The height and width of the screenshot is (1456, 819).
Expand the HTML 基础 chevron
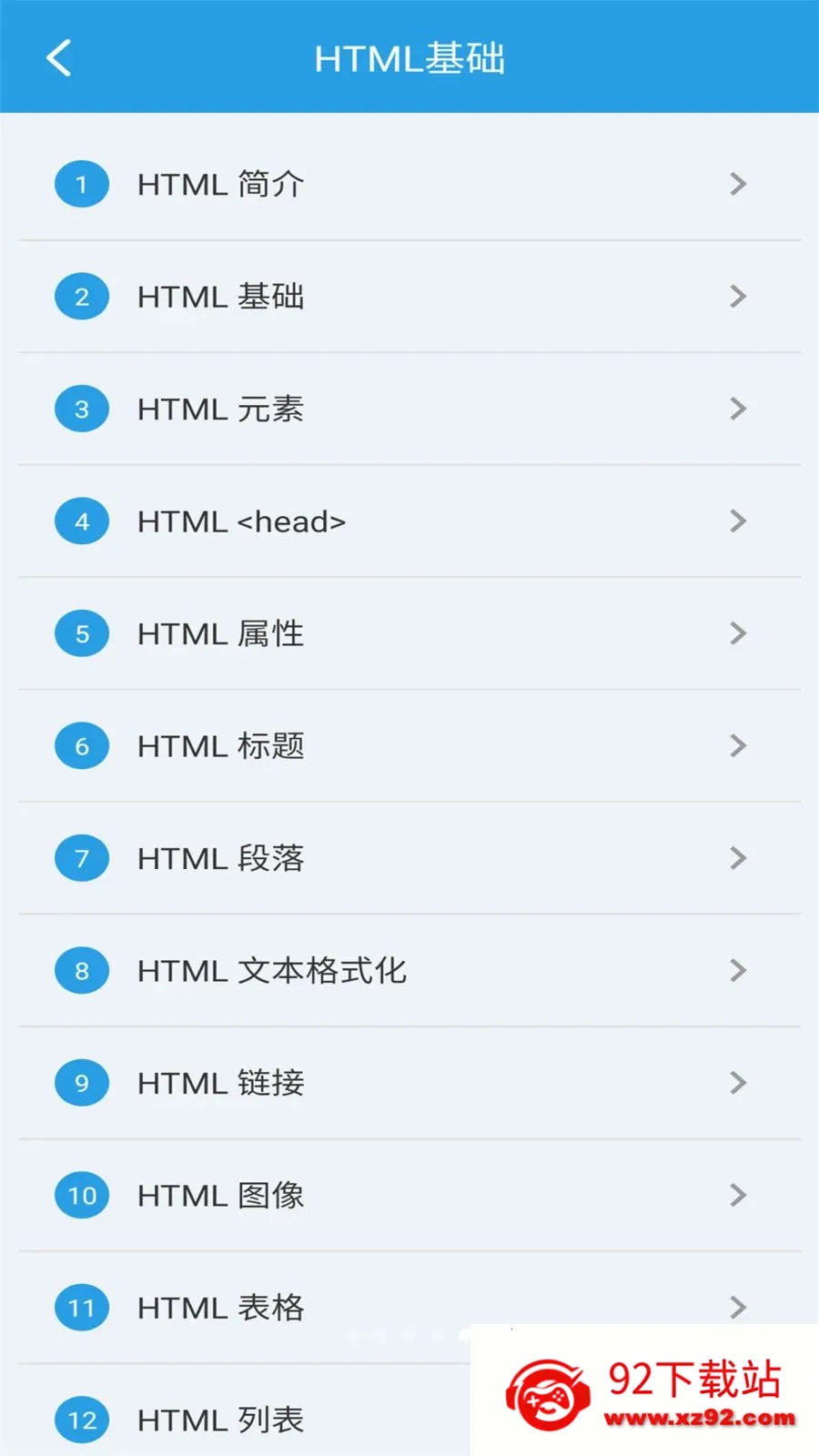(737, 296)
